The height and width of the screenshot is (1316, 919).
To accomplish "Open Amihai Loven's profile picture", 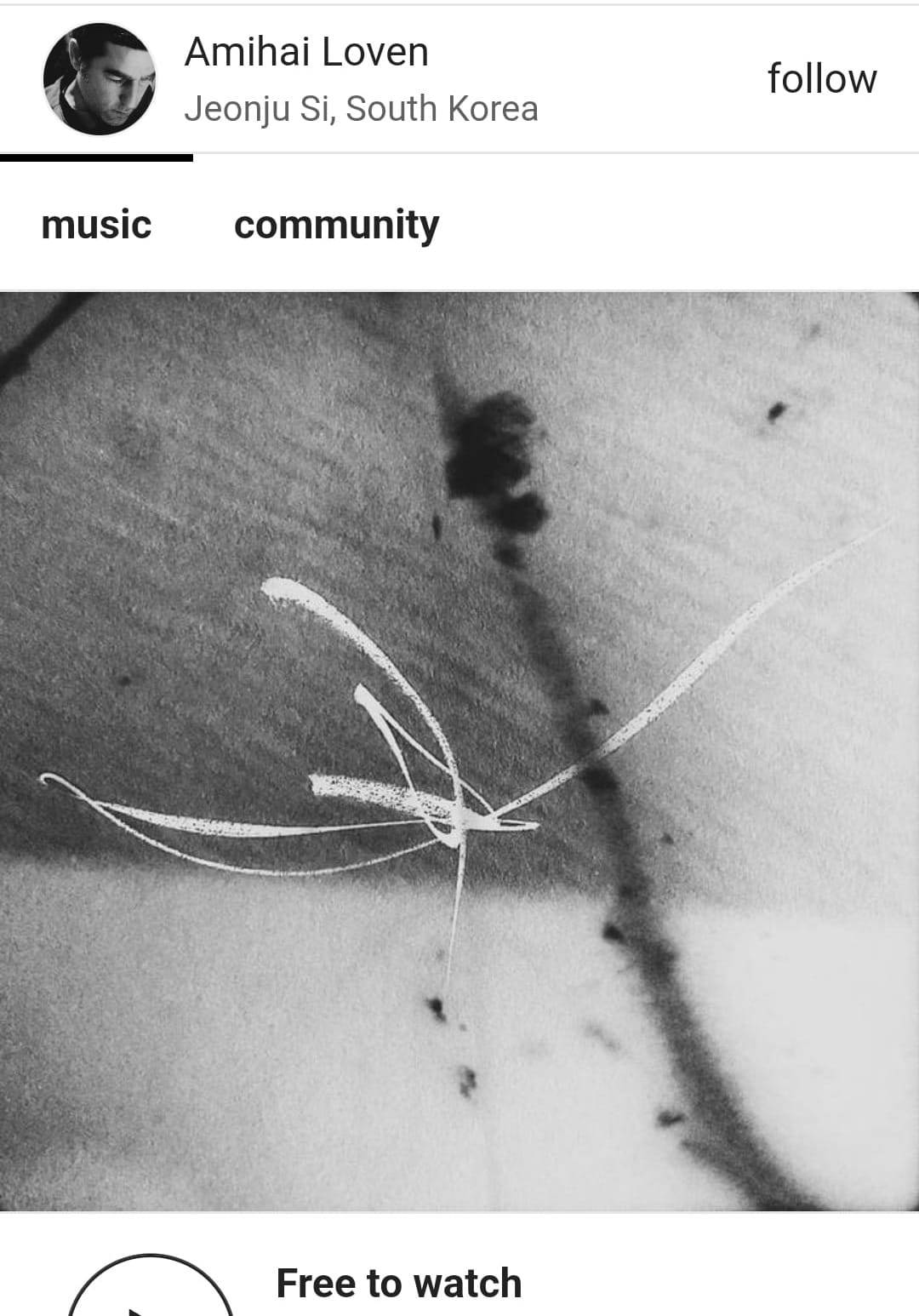I will pyautogui.click(x=100, y=79).
